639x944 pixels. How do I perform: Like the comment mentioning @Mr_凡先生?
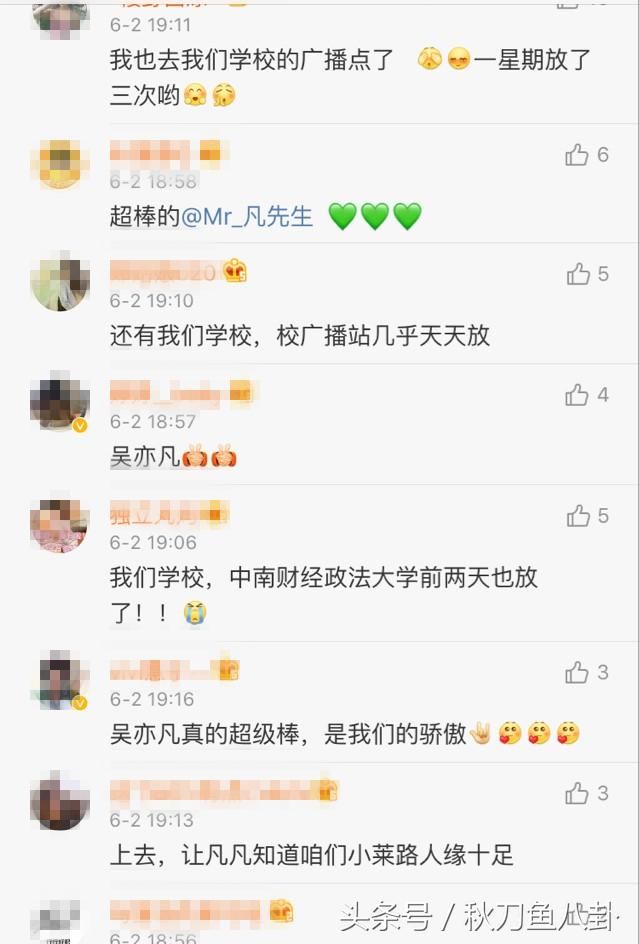(577, 155)
